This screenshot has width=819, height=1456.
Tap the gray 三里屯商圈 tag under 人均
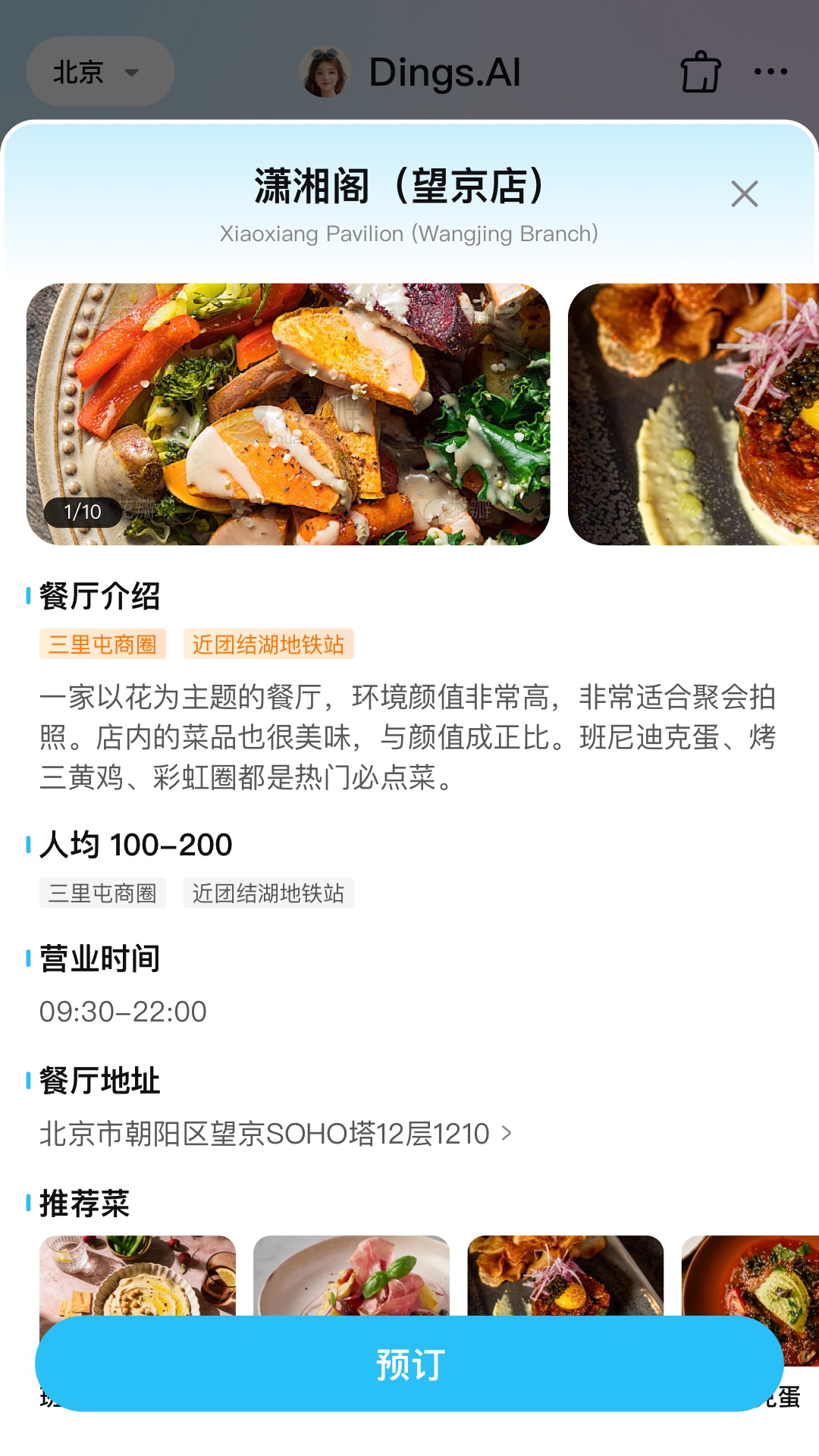point(102,893)
